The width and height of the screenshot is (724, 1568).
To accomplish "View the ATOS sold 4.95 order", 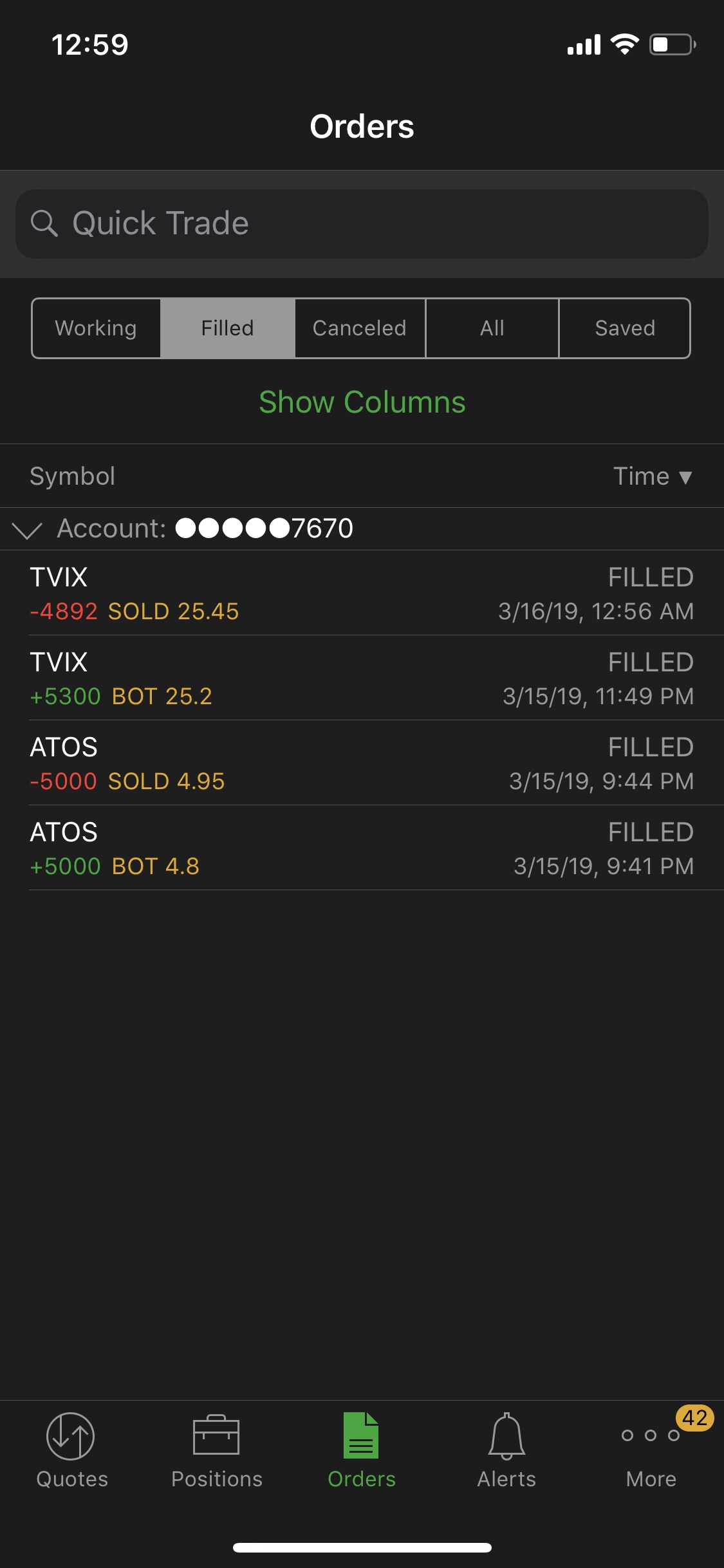I will click(x=362, y=763).
